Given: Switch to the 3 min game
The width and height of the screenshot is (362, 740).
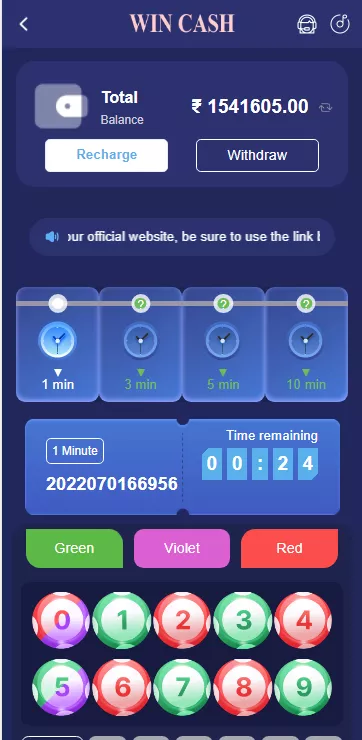Looking at the screenshot, I should point(140,345).
